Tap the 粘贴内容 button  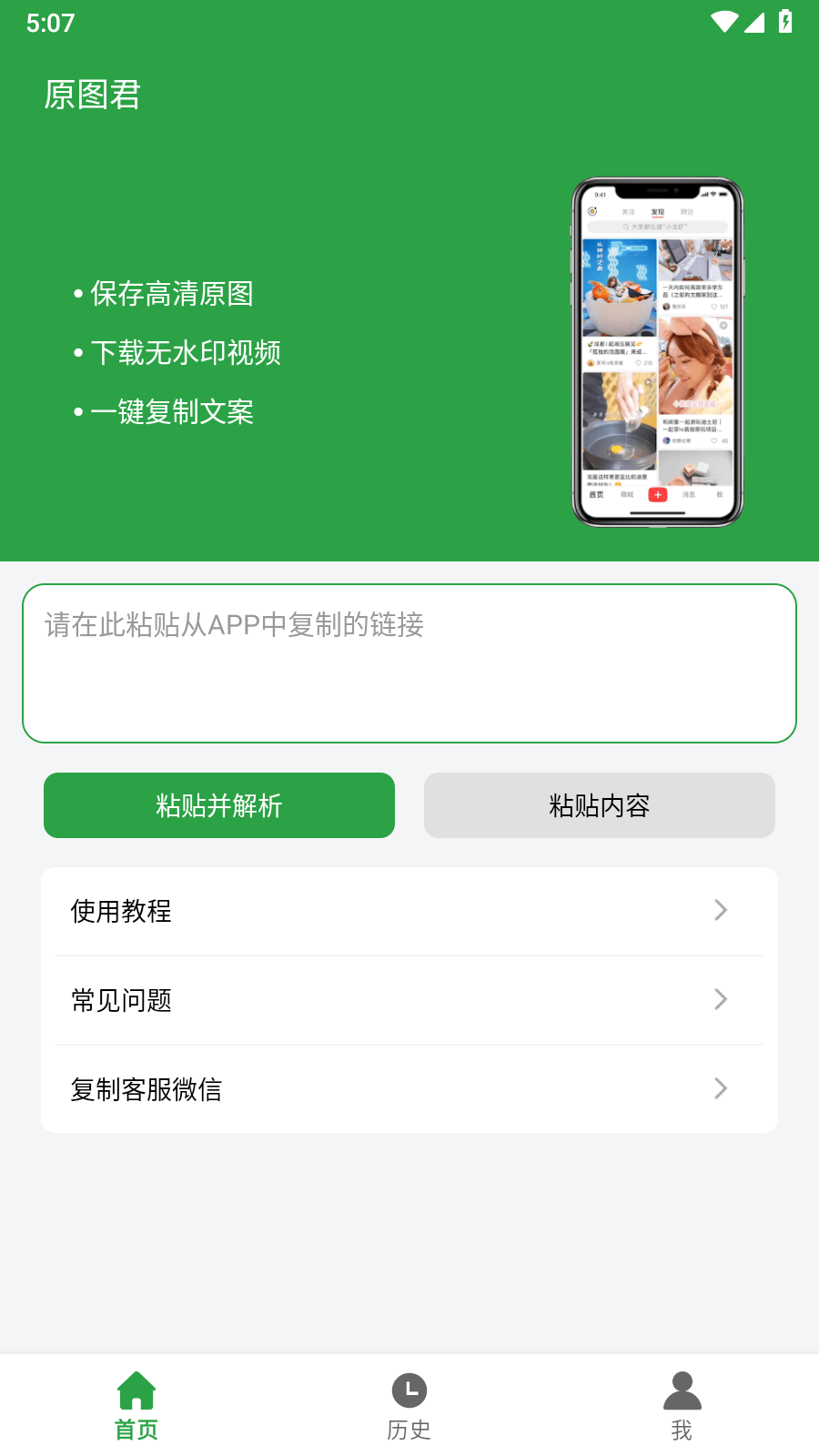point(600,805)
